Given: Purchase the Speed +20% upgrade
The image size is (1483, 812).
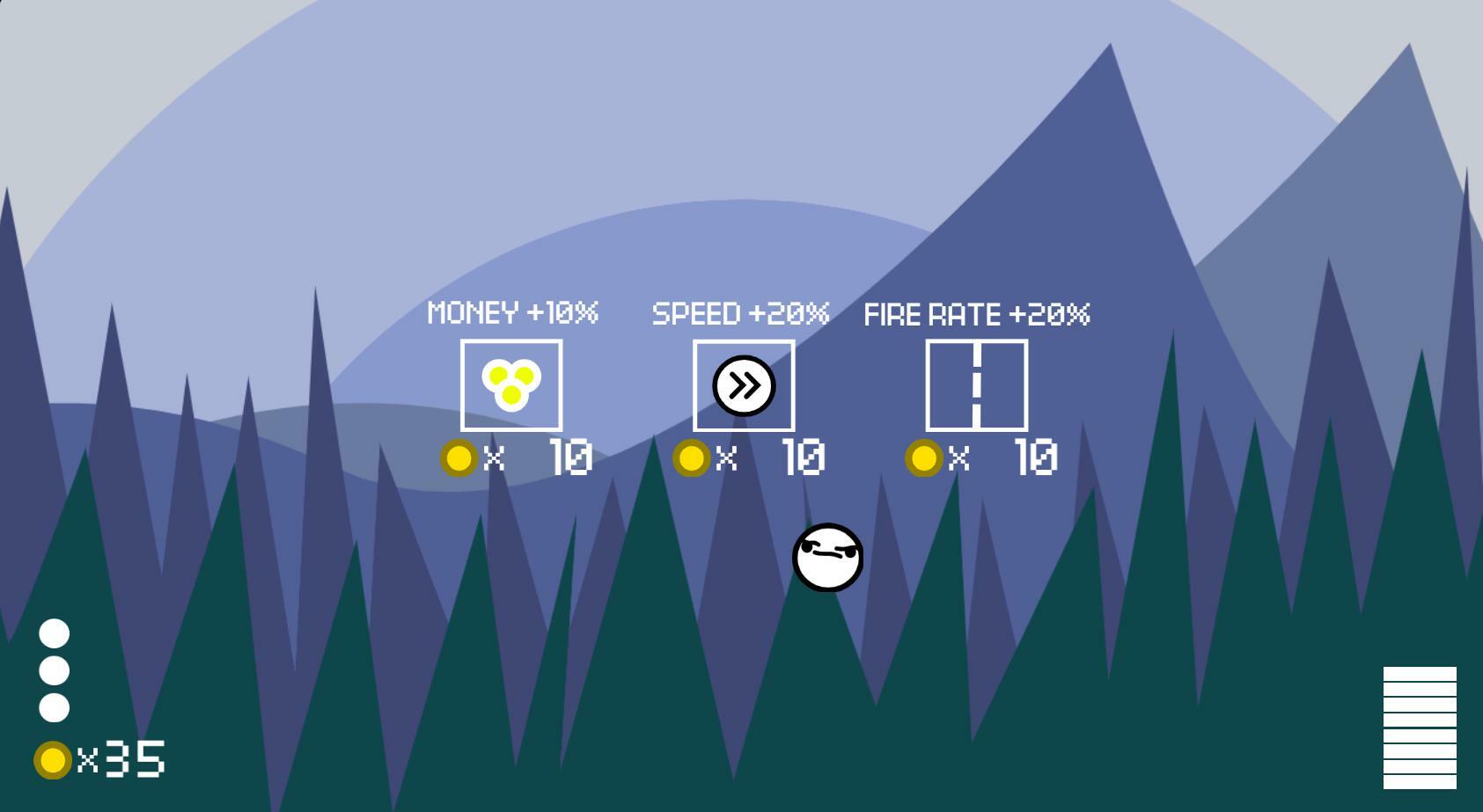Looking at the screenshot, I should [x=744, y=385].
